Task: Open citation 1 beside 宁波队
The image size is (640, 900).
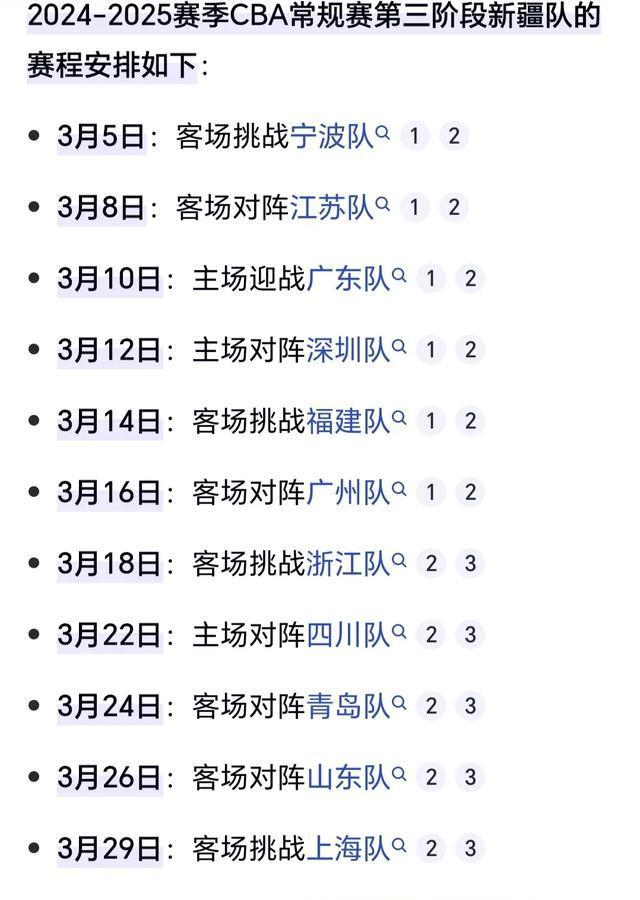Action: point(414,136)
